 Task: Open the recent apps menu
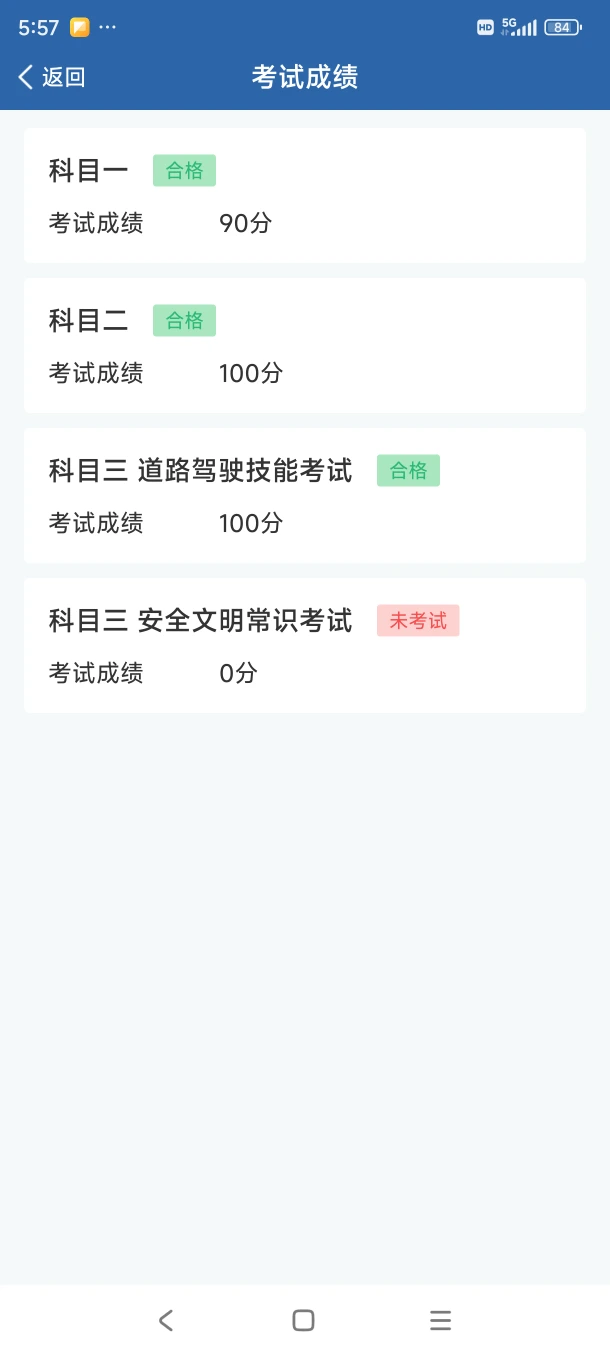click(440, 1320)
